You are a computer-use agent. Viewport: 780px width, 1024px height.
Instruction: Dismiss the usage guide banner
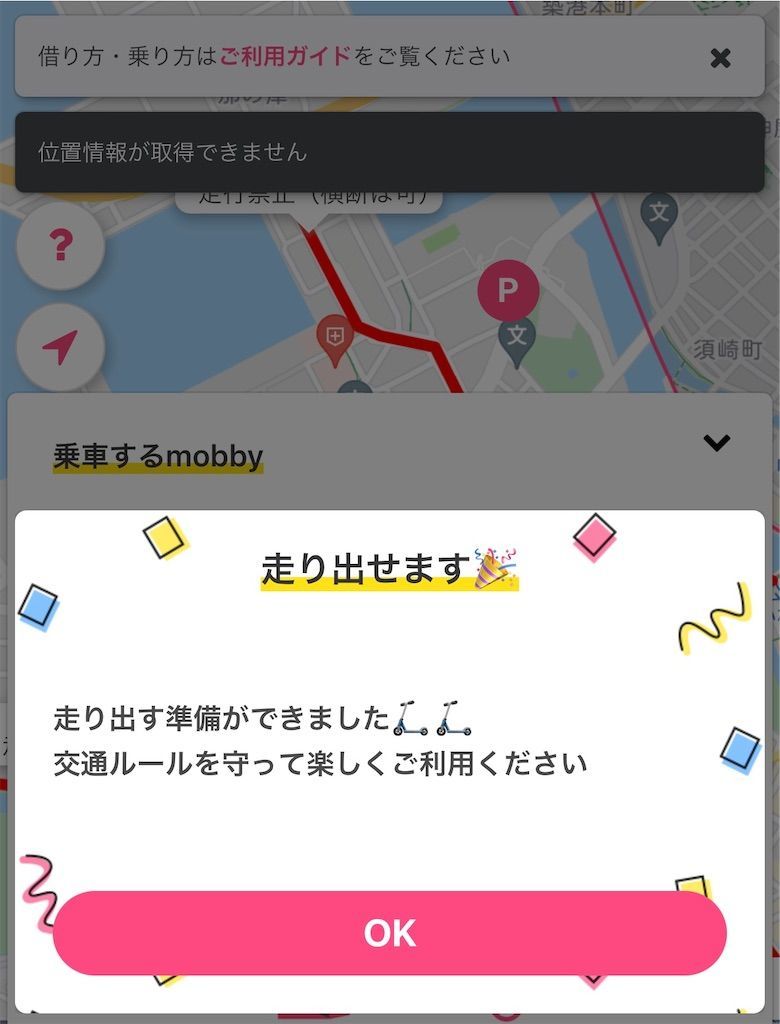tap(720, 58)
